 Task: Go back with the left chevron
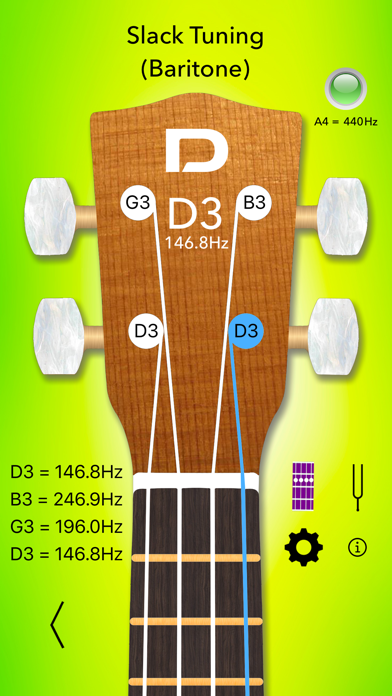point(57,625)
